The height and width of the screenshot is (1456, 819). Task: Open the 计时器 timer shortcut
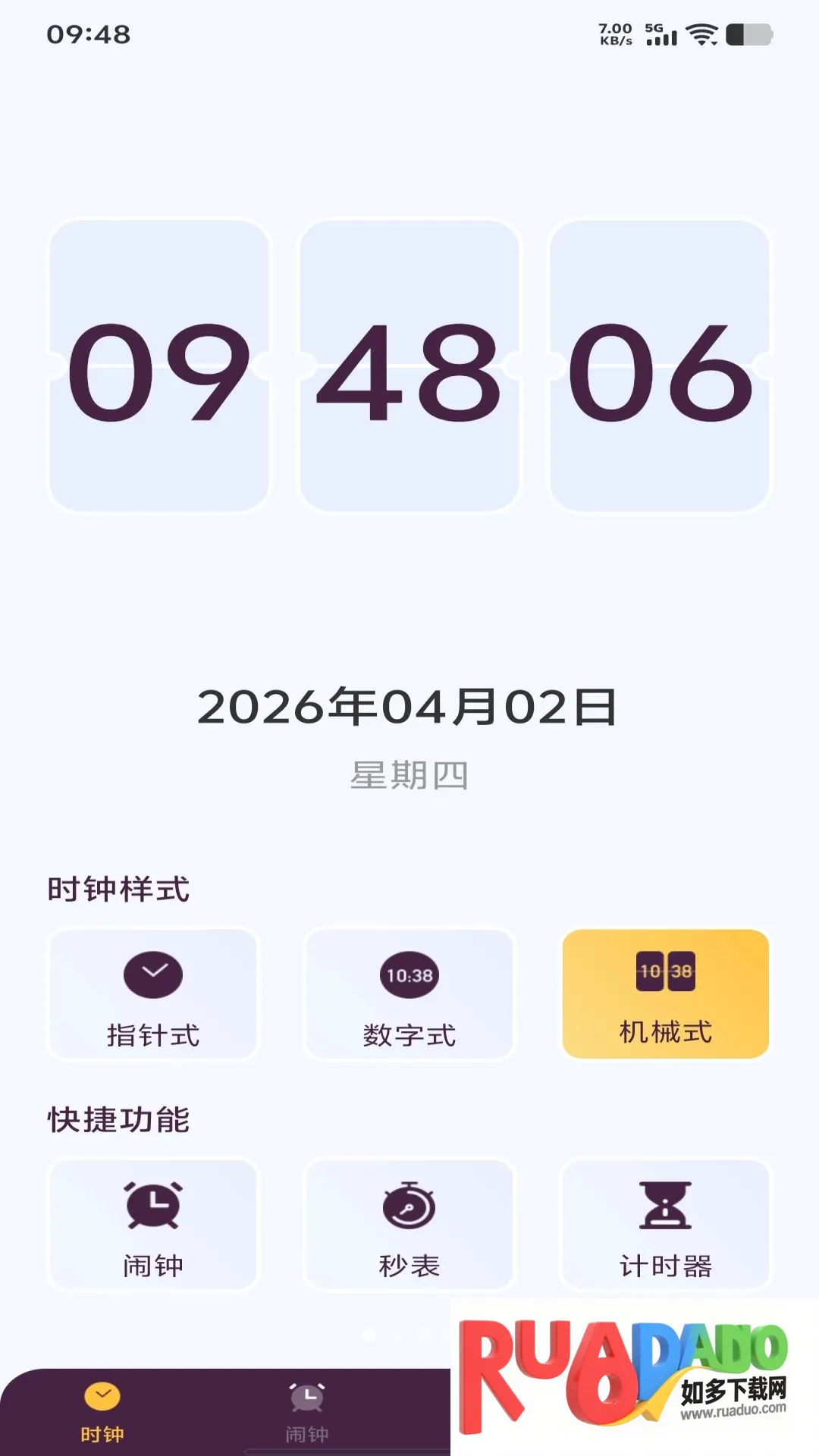(x=665, y=1224)
